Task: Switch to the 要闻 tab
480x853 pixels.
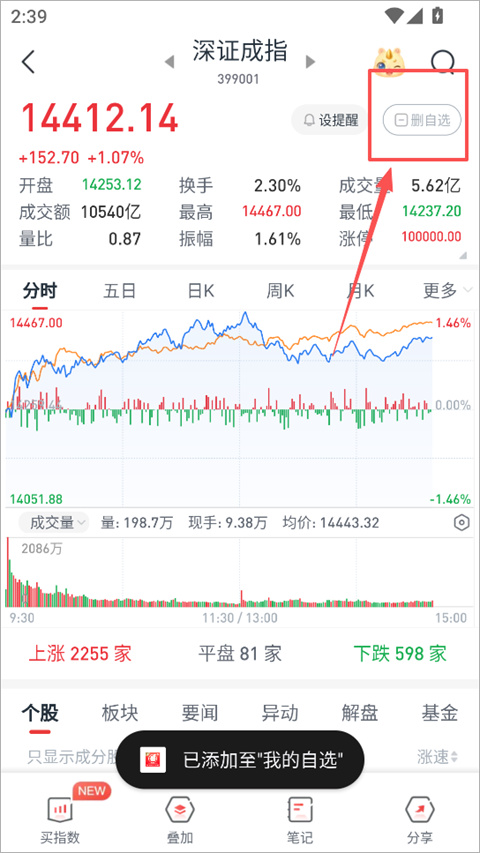Action: pos(200,713)
